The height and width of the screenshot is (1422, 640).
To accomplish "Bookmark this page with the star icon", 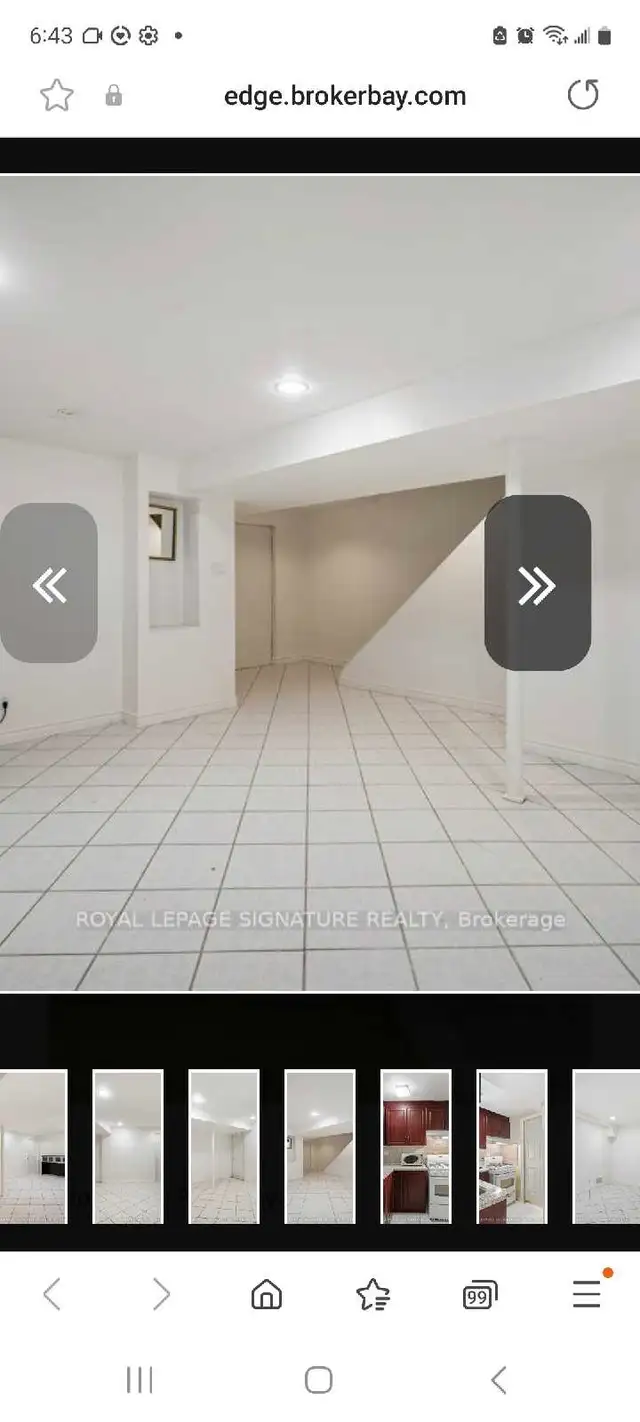I will coord(57,96).
